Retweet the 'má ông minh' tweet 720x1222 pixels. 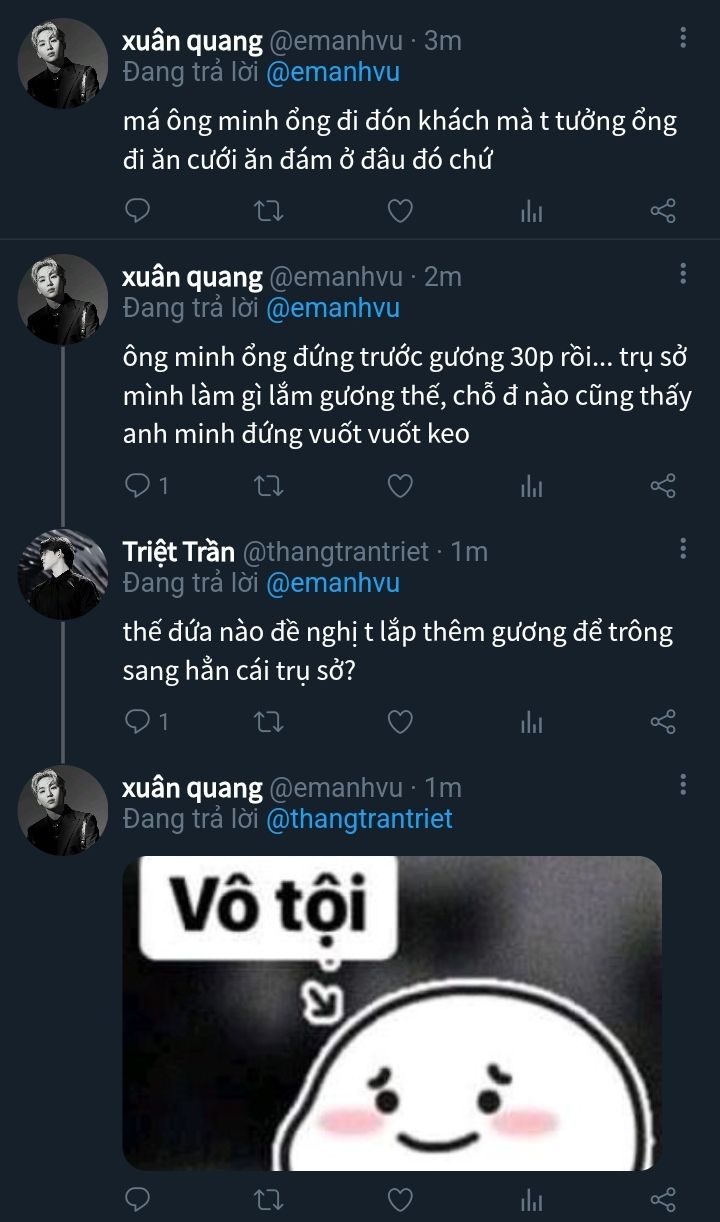(x=269, y=211)
